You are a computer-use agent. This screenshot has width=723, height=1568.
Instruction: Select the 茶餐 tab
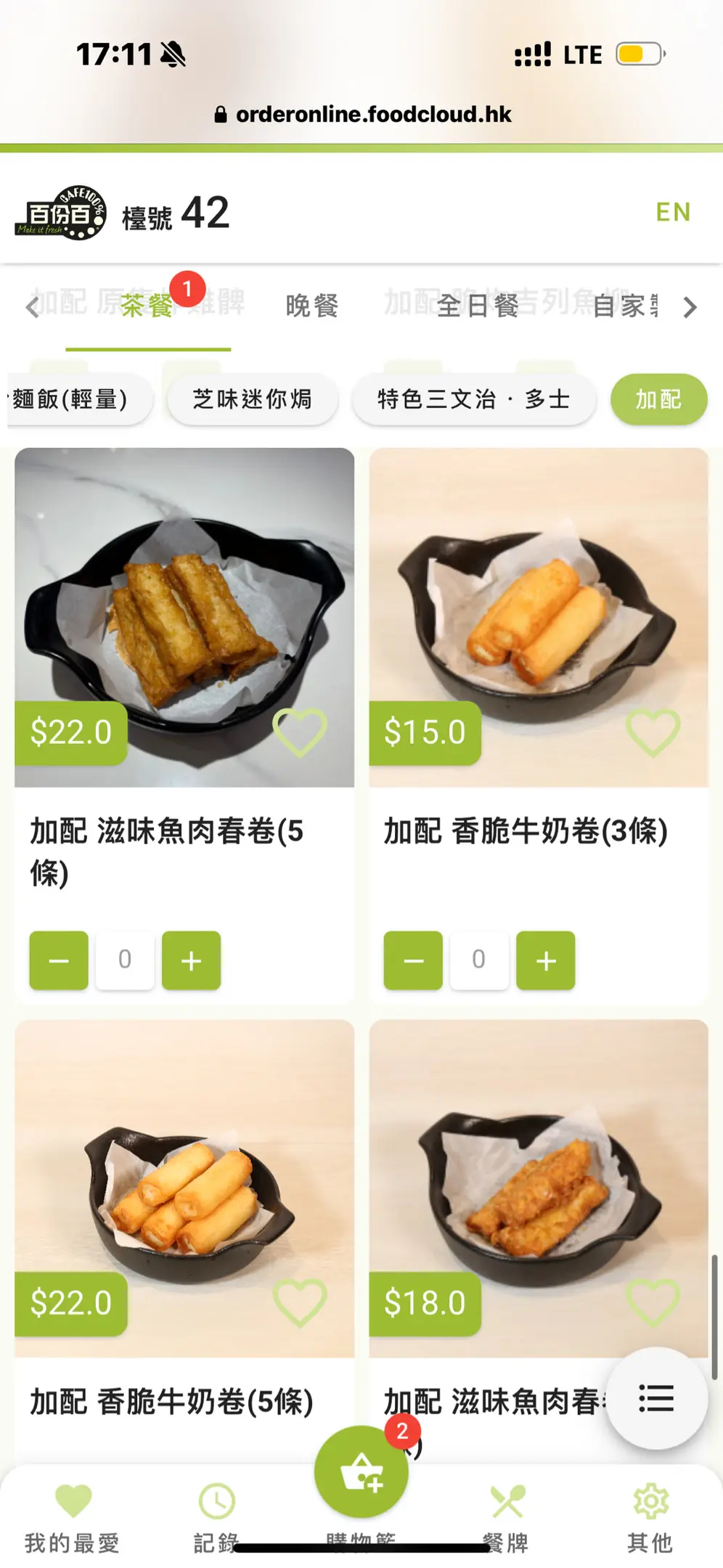[x=147, y=306]
